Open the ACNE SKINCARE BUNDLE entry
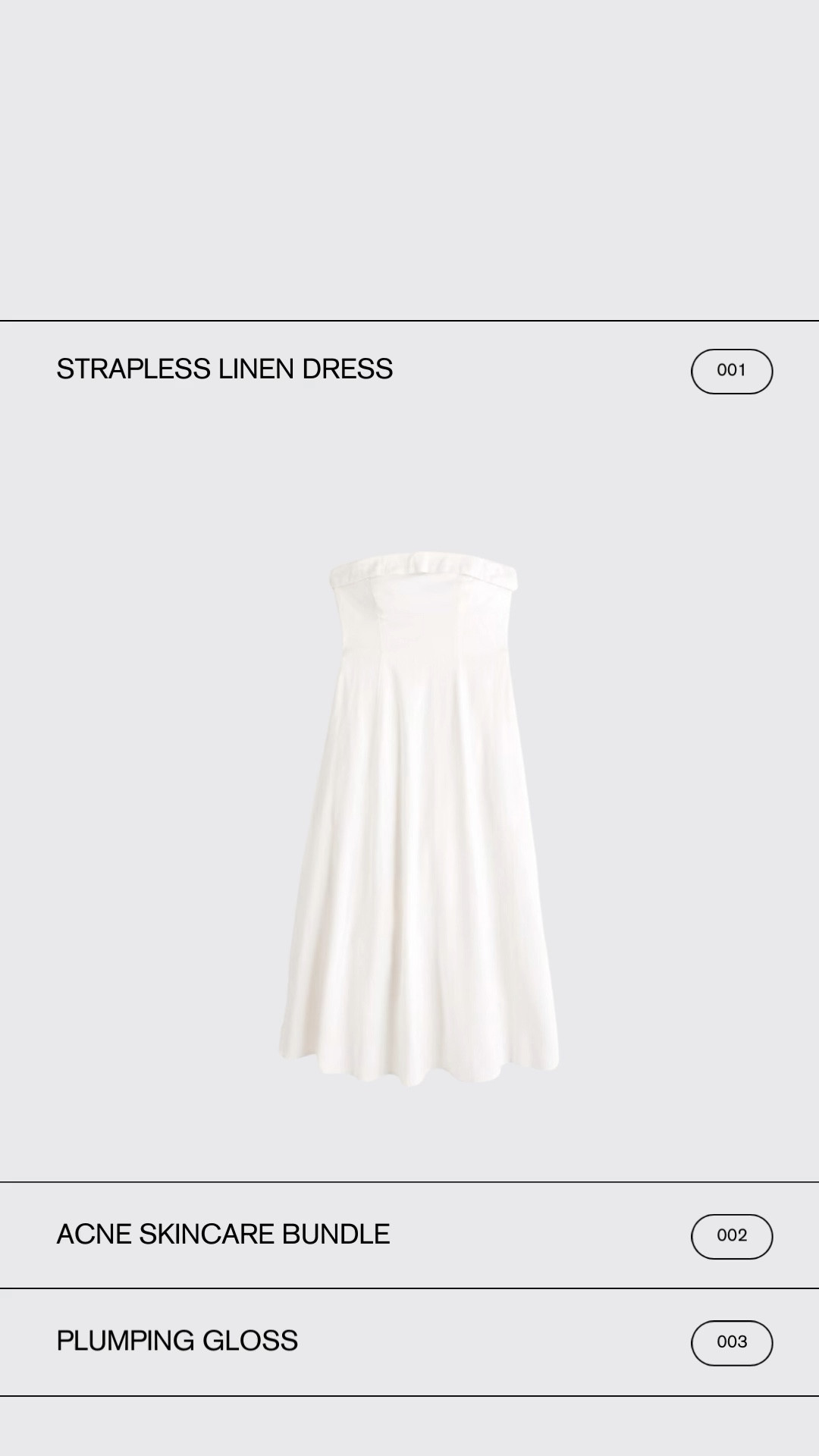Viewport: 819px width, 1456px height. [223, 1235]
